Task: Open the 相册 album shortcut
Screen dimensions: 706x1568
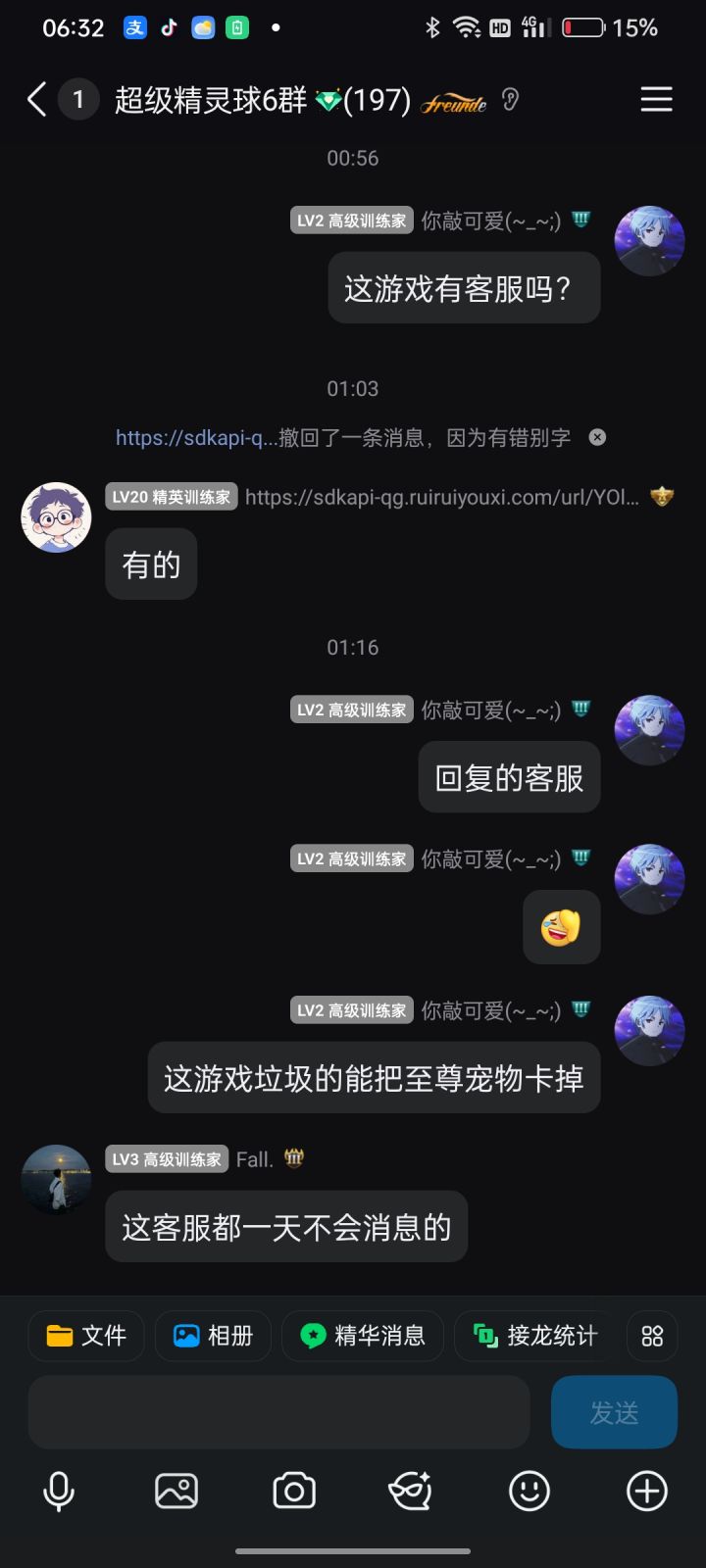Action: point(212,1335)
